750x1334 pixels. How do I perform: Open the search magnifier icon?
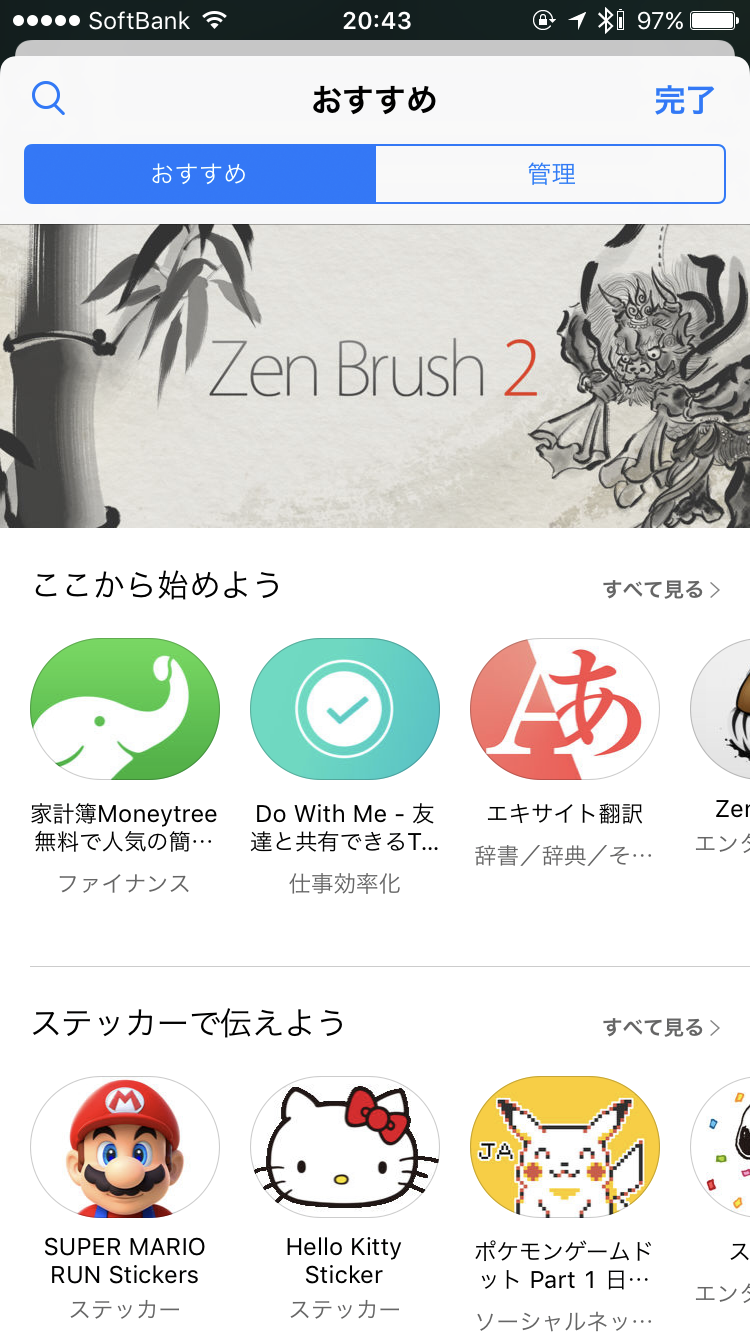tap(48, 98)
